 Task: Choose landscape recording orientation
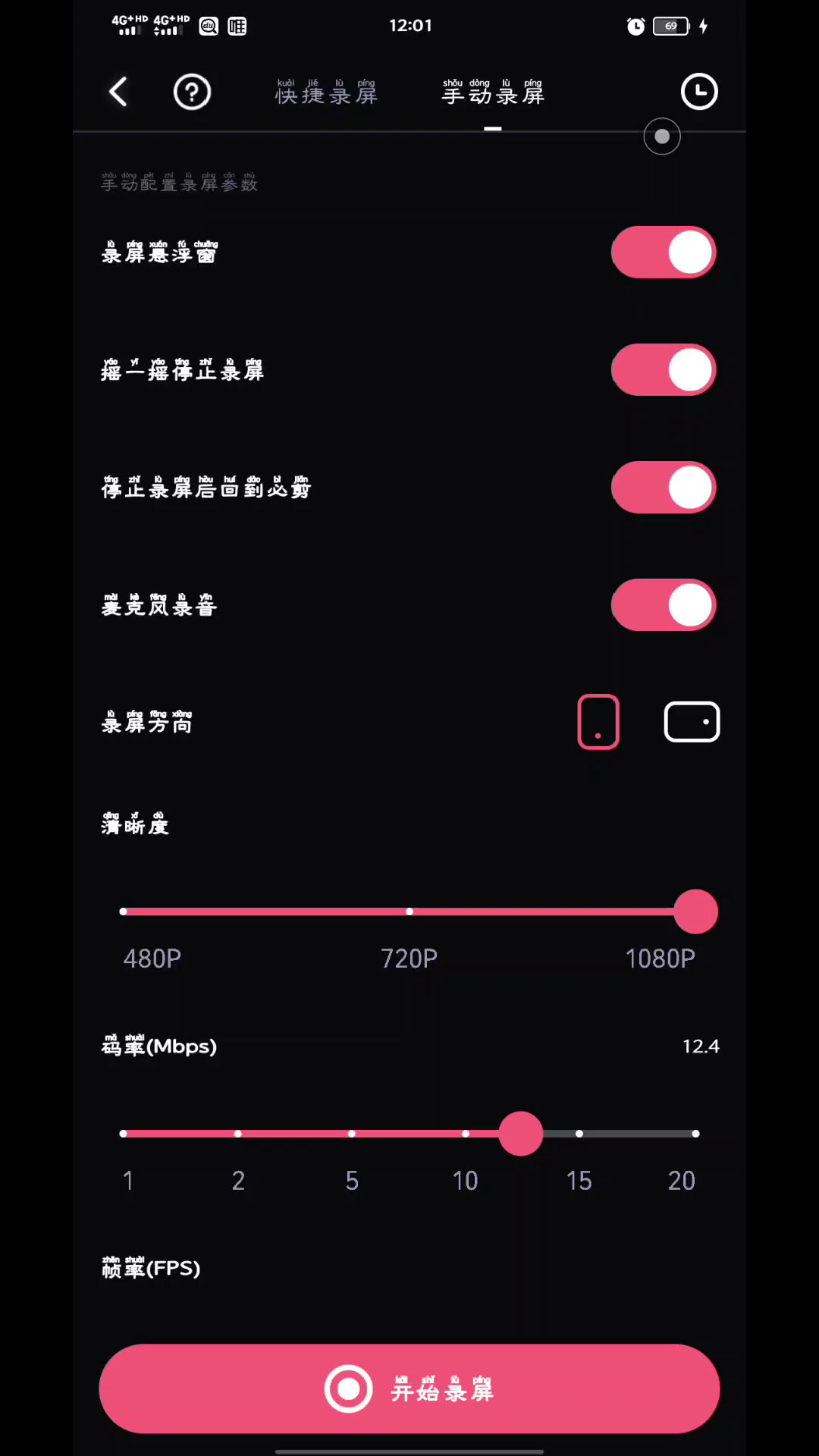tap(692, 721)
